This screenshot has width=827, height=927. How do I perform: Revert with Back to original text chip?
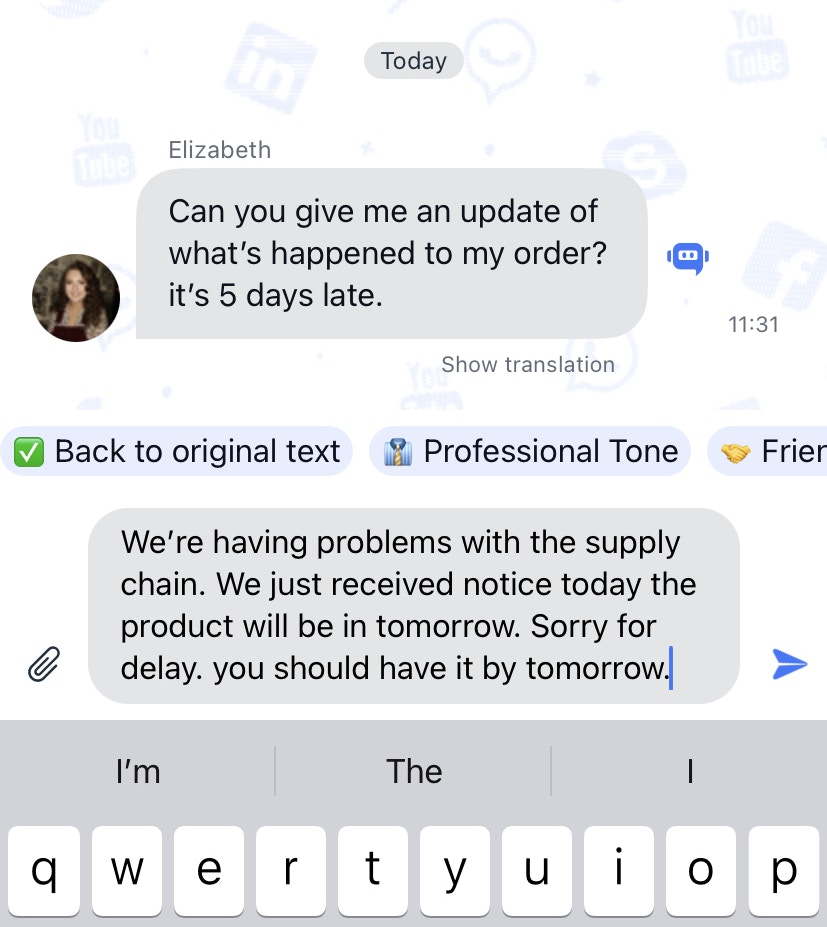click(178, 452)
